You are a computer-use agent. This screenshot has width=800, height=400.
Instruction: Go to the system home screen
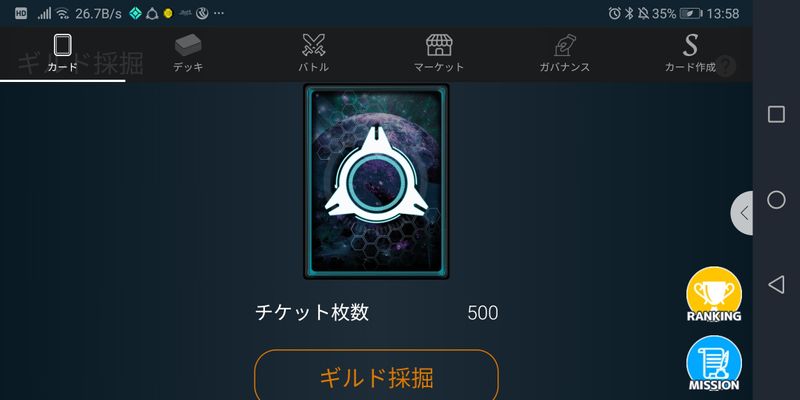click(x=776, y=200)
